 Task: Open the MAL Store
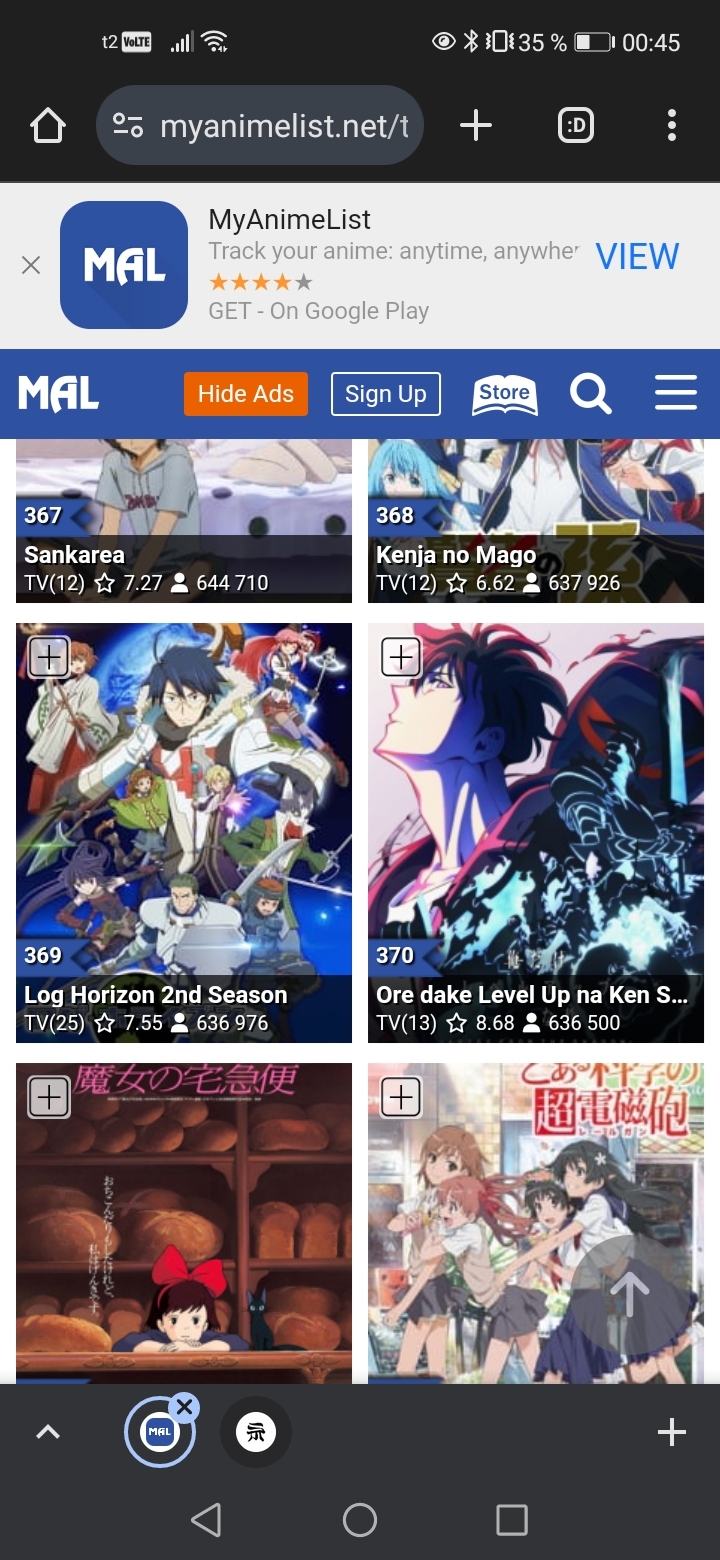pos(504,394)
